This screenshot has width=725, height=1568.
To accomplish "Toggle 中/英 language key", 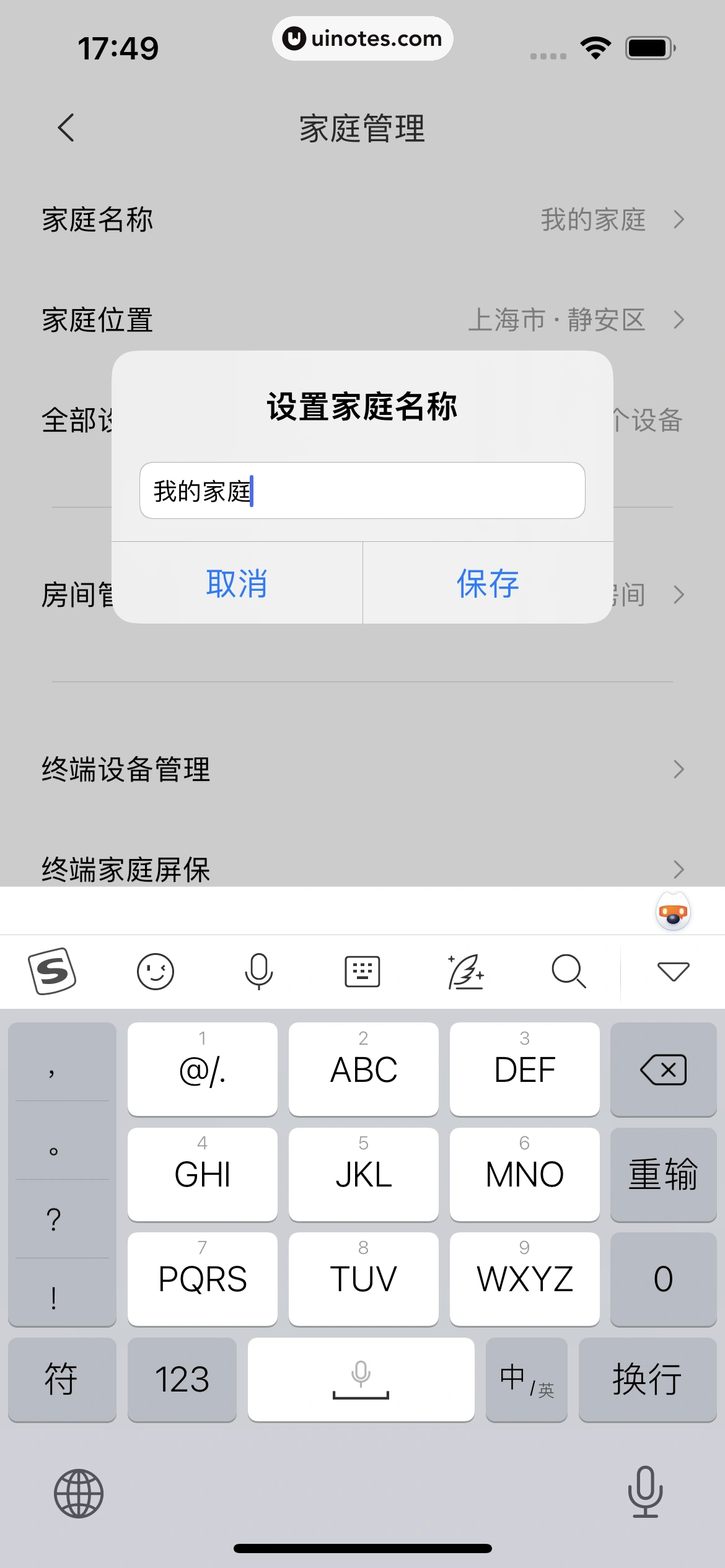I will (x=526, y=1379).
